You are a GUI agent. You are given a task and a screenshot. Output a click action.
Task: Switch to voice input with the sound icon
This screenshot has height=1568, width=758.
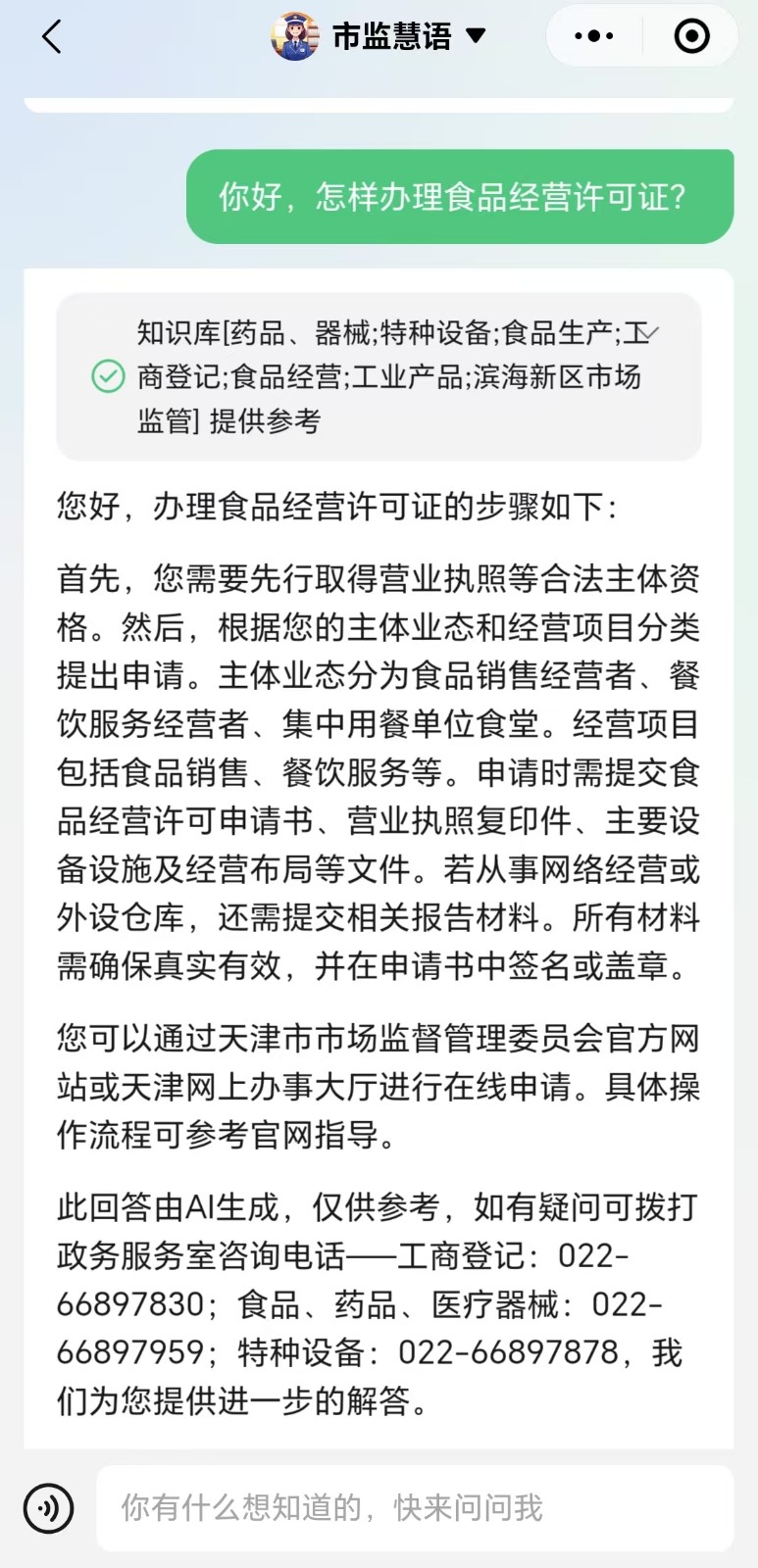click(x=48, y=1507)
